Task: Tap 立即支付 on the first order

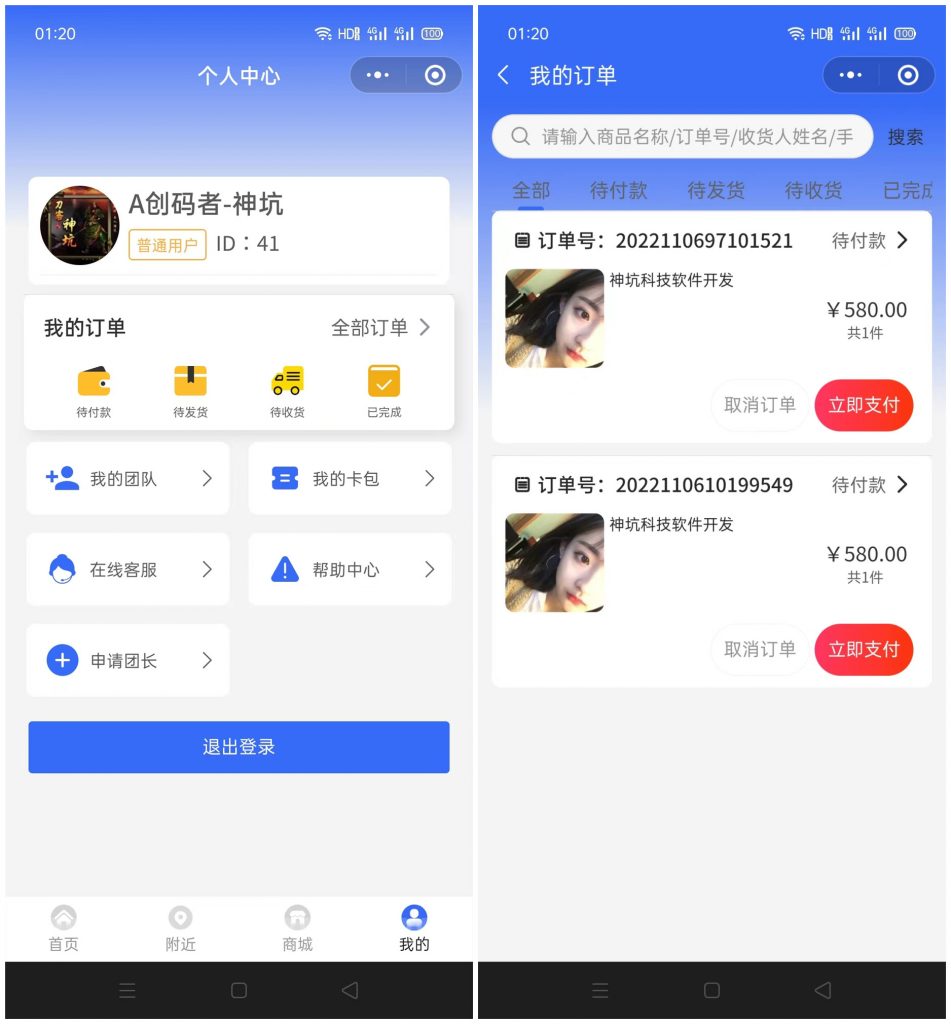Action: pyautogui.click(x=864, y=406)
